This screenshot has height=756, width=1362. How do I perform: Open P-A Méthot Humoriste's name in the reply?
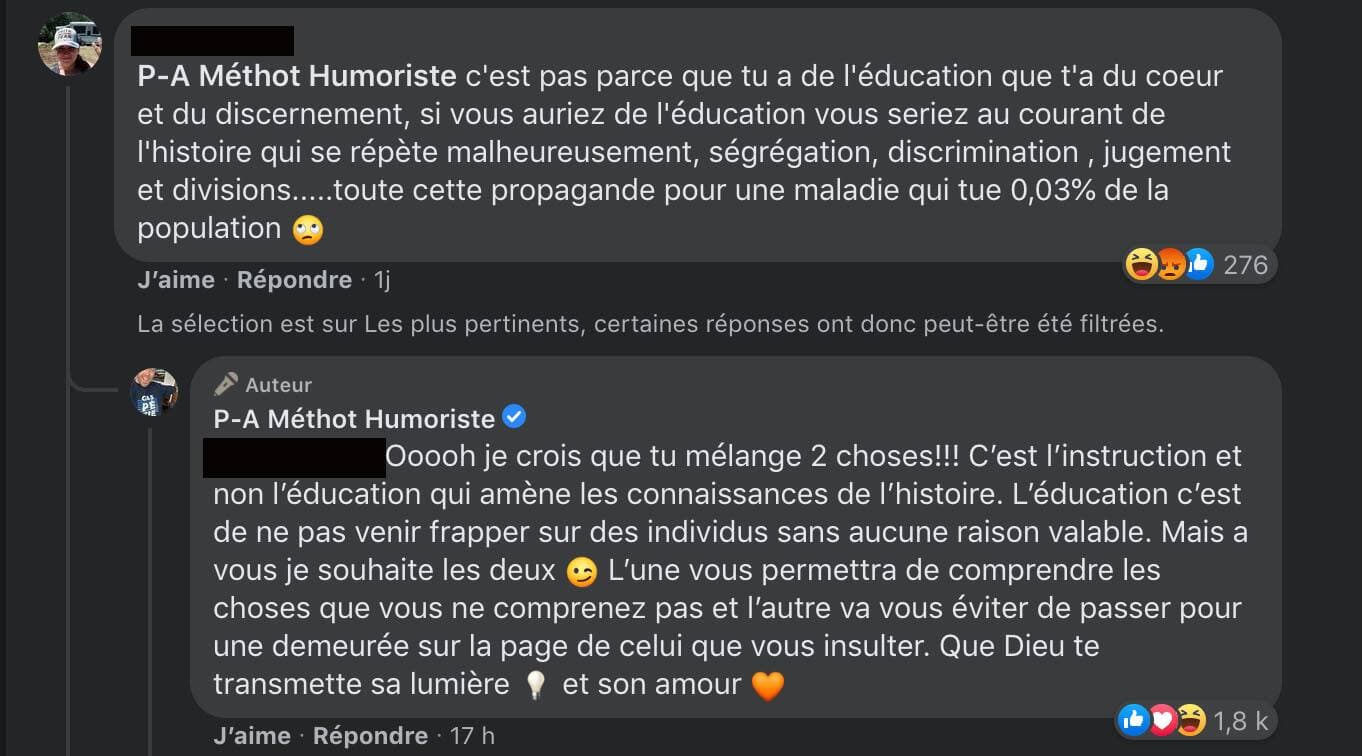pos(354,418)
